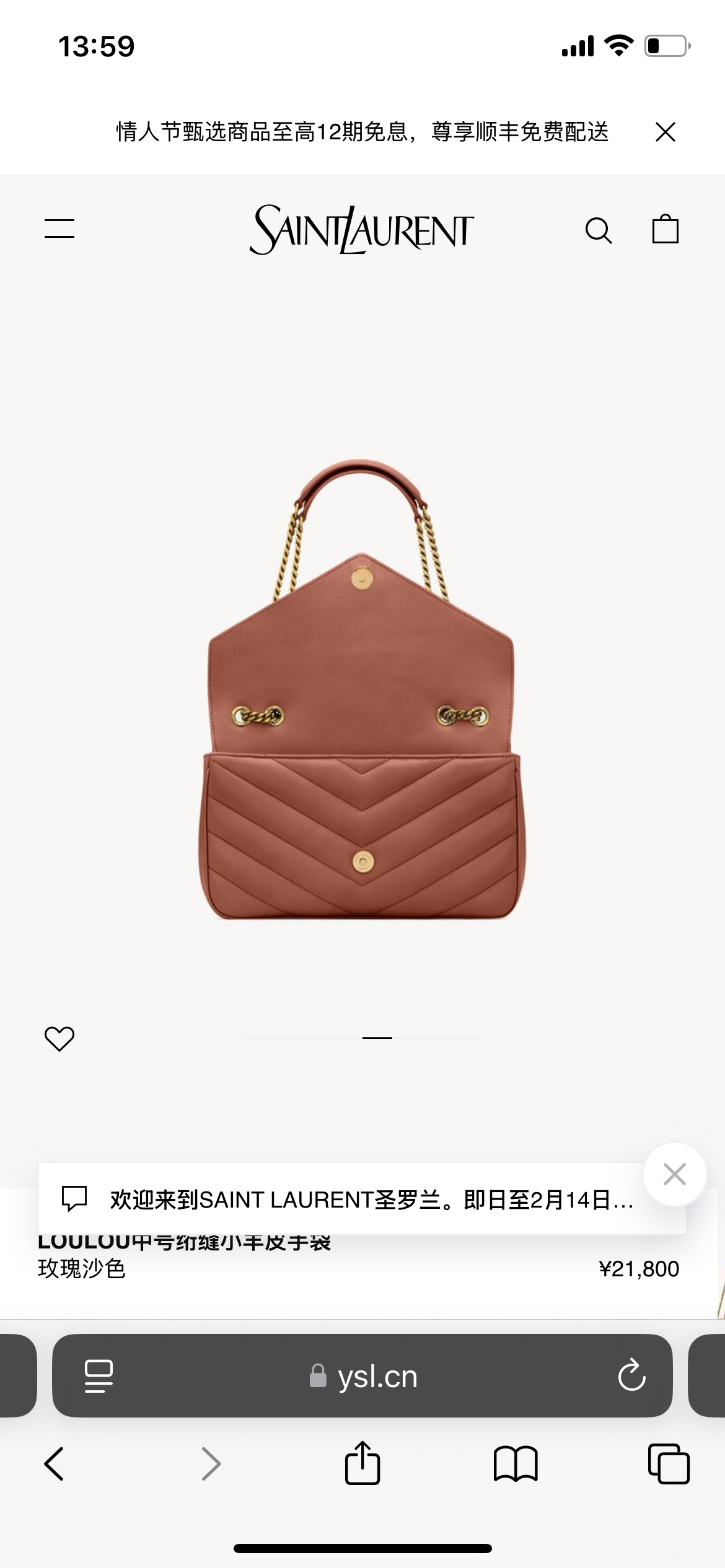This screenshot has width=725, height=1568.
Task: Close the welcome chat notification
Action: point(674,1174)
